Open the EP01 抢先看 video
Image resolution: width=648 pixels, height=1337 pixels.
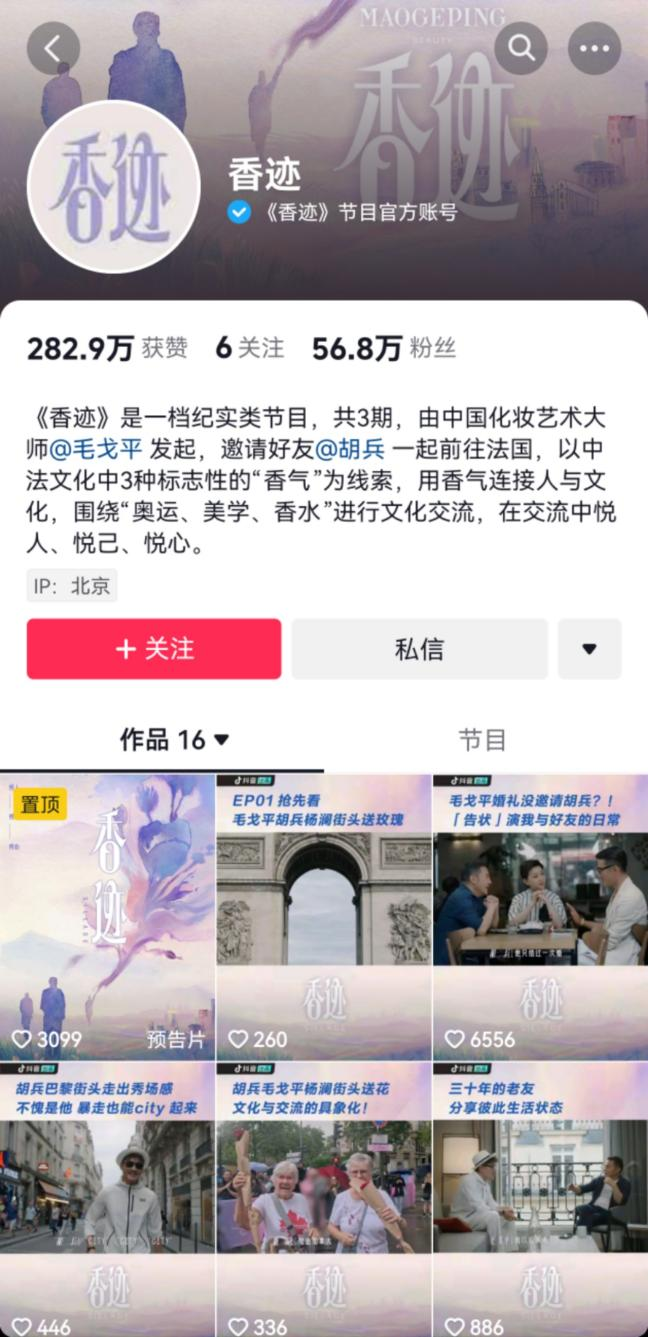tap(324, 915)
